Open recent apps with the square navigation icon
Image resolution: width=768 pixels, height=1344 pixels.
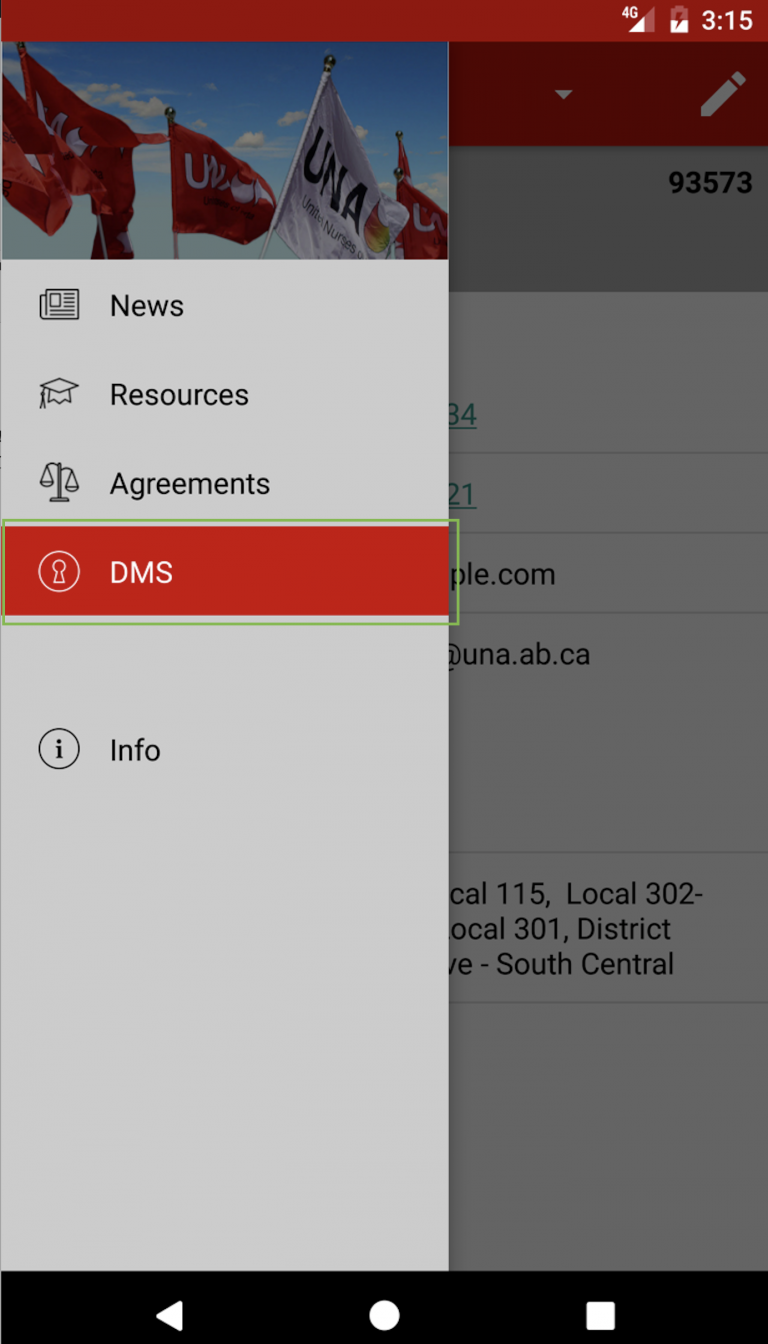point(600,1316)
